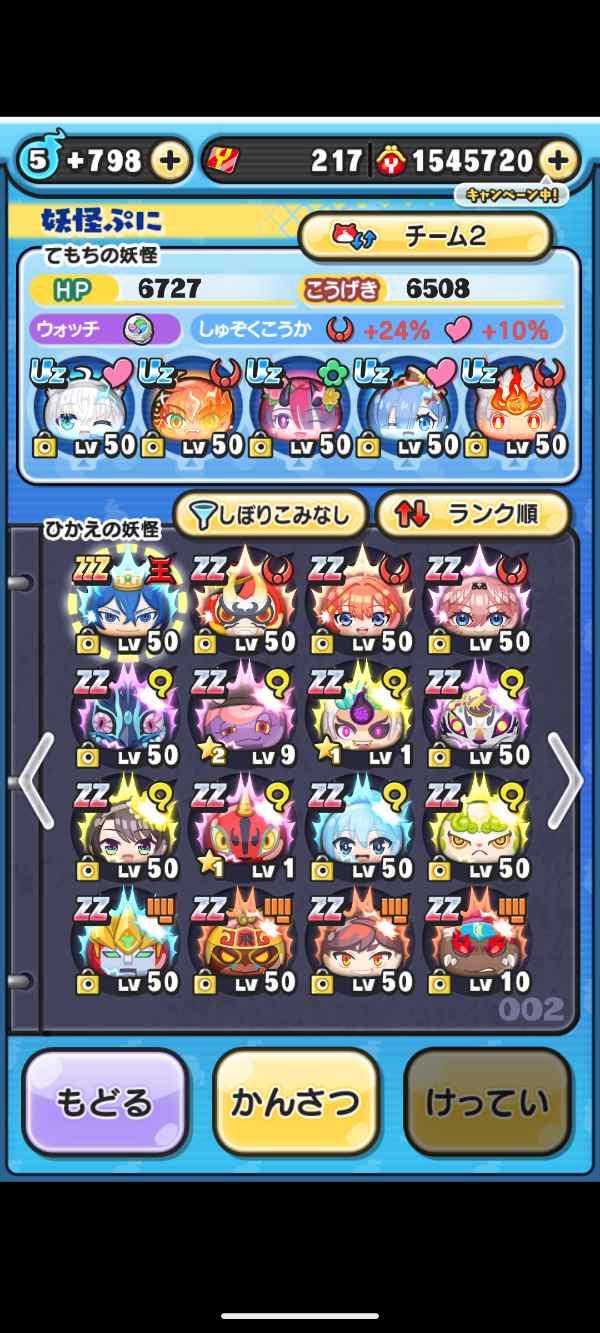Go to next page with right arrow
Viewport: 600px width, 1333px height.
[564, 780]
